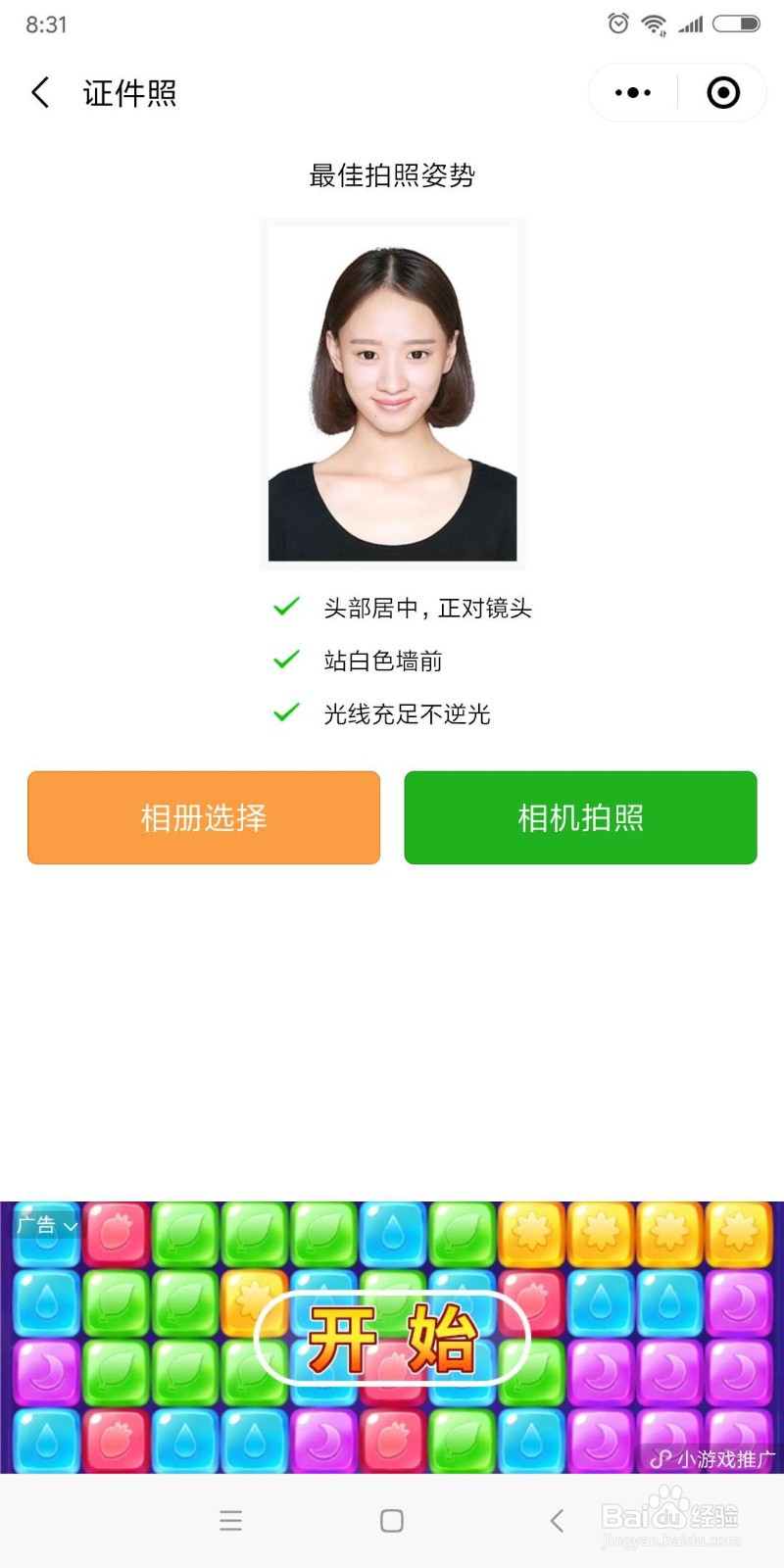
Task: Tap the recent apps button in navigation bar
Action: (230, 1520)
